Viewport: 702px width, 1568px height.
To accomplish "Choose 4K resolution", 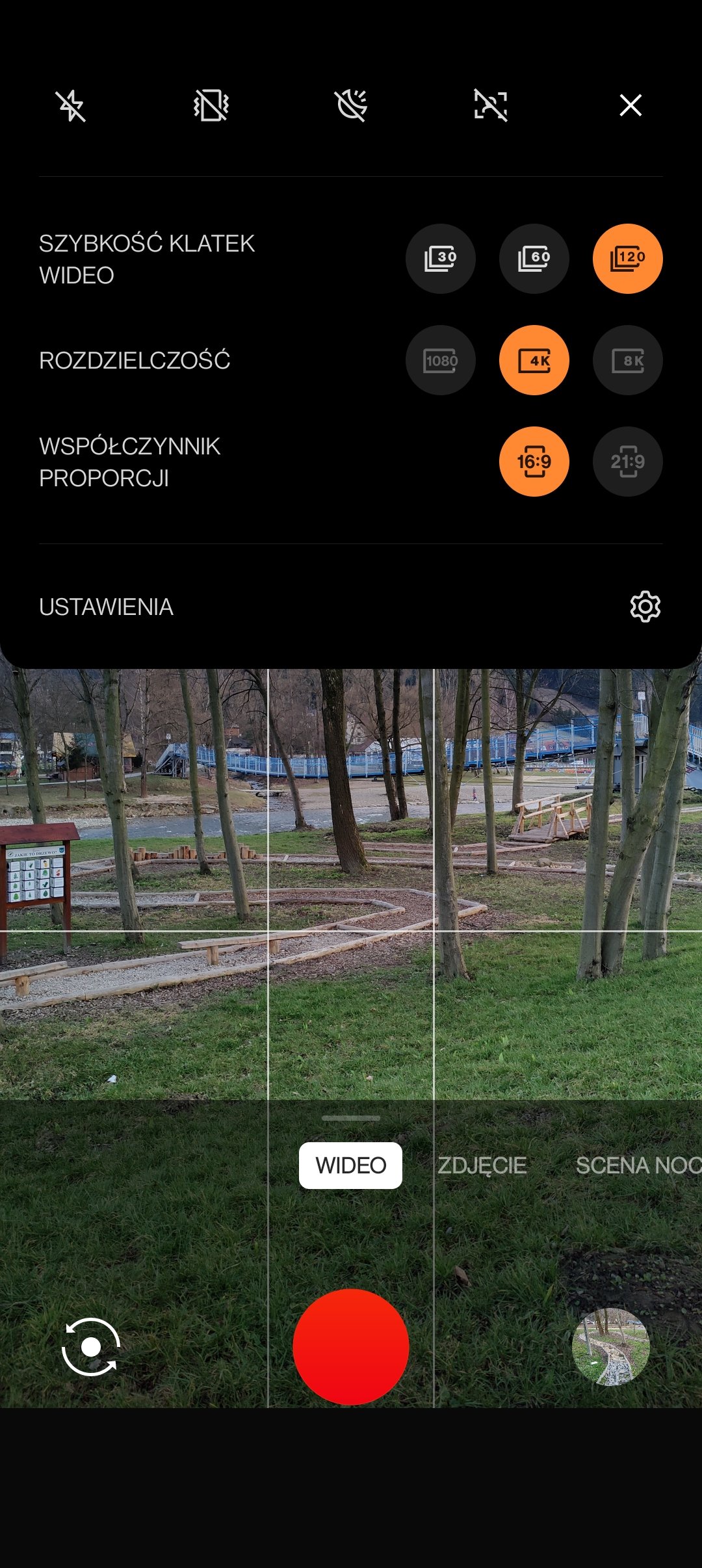I will tap(534, 360).
